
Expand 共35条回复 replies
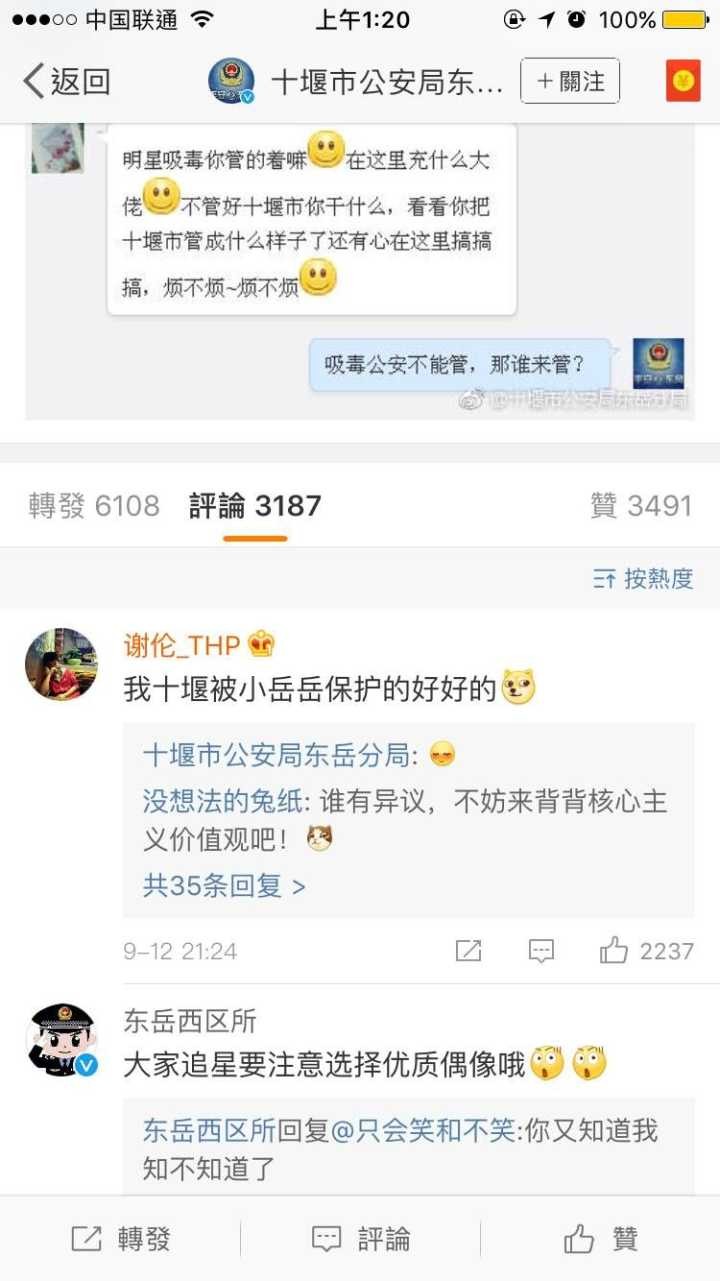[224, 886]
